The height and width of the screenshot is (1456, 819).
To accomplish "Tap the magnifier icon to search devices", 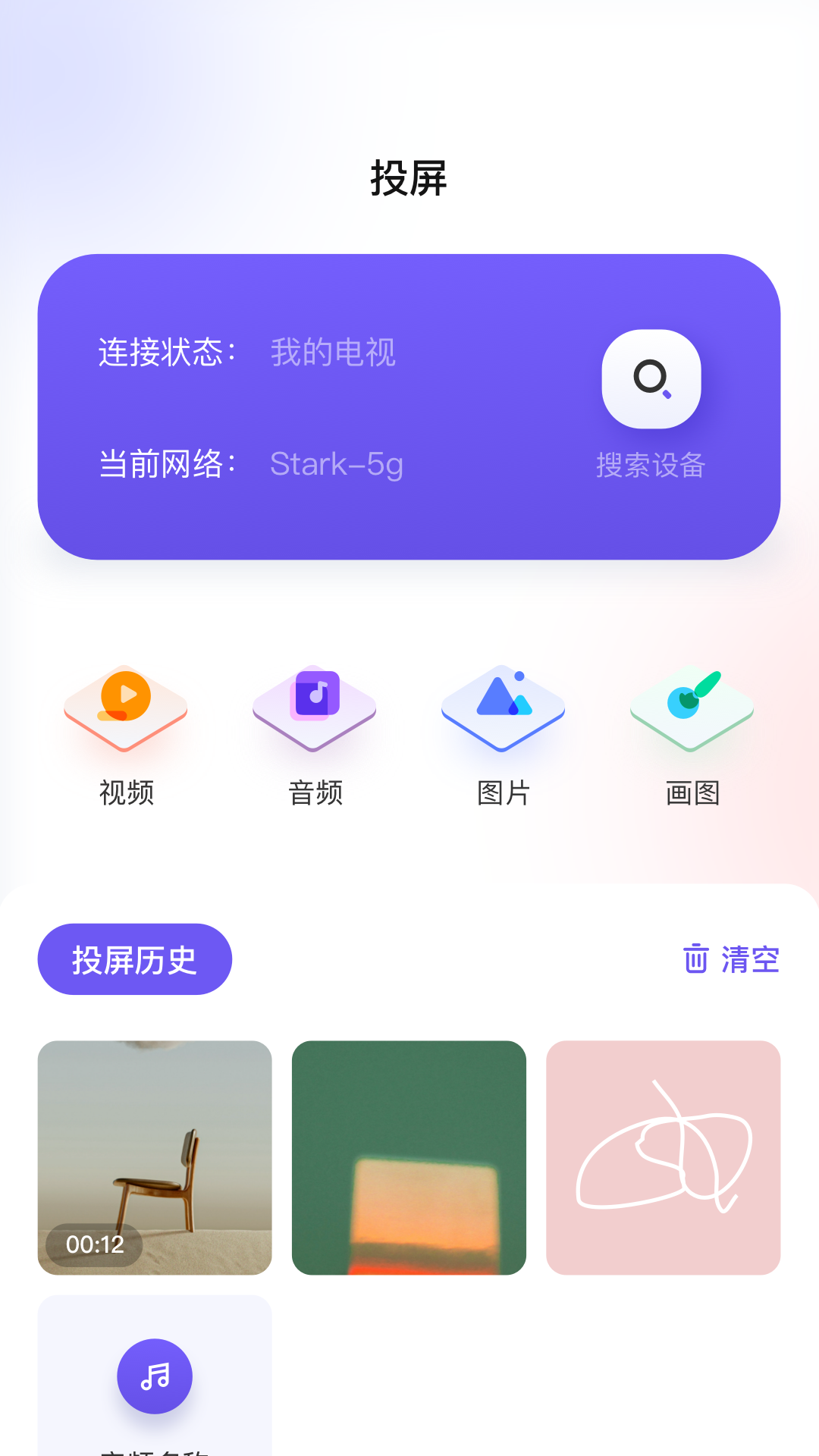I will click(651, 379).
